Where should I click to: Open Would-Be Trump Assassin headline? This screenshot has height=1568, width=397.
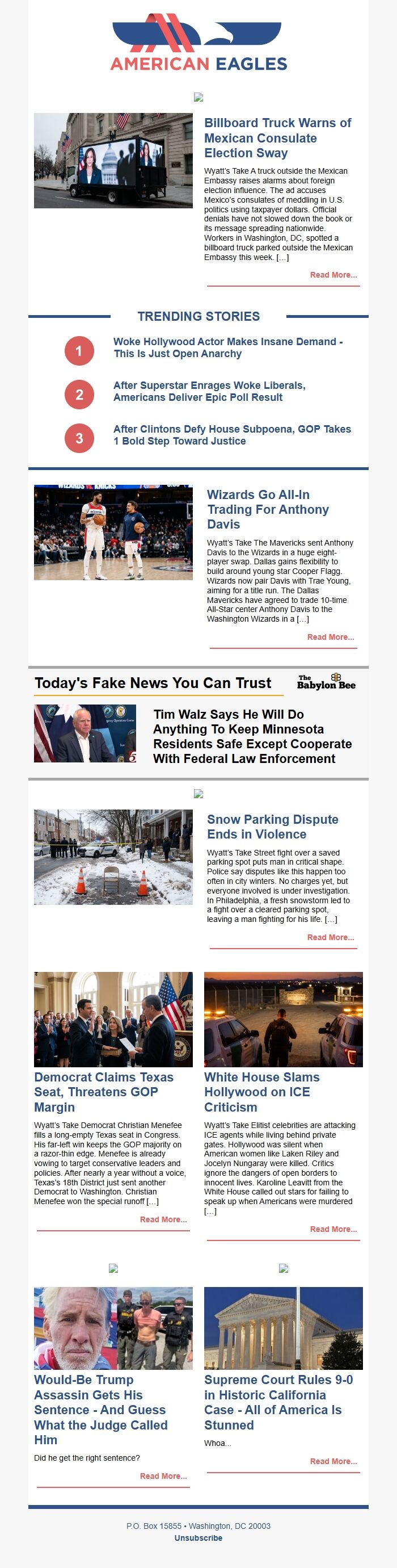[100, 1409]
